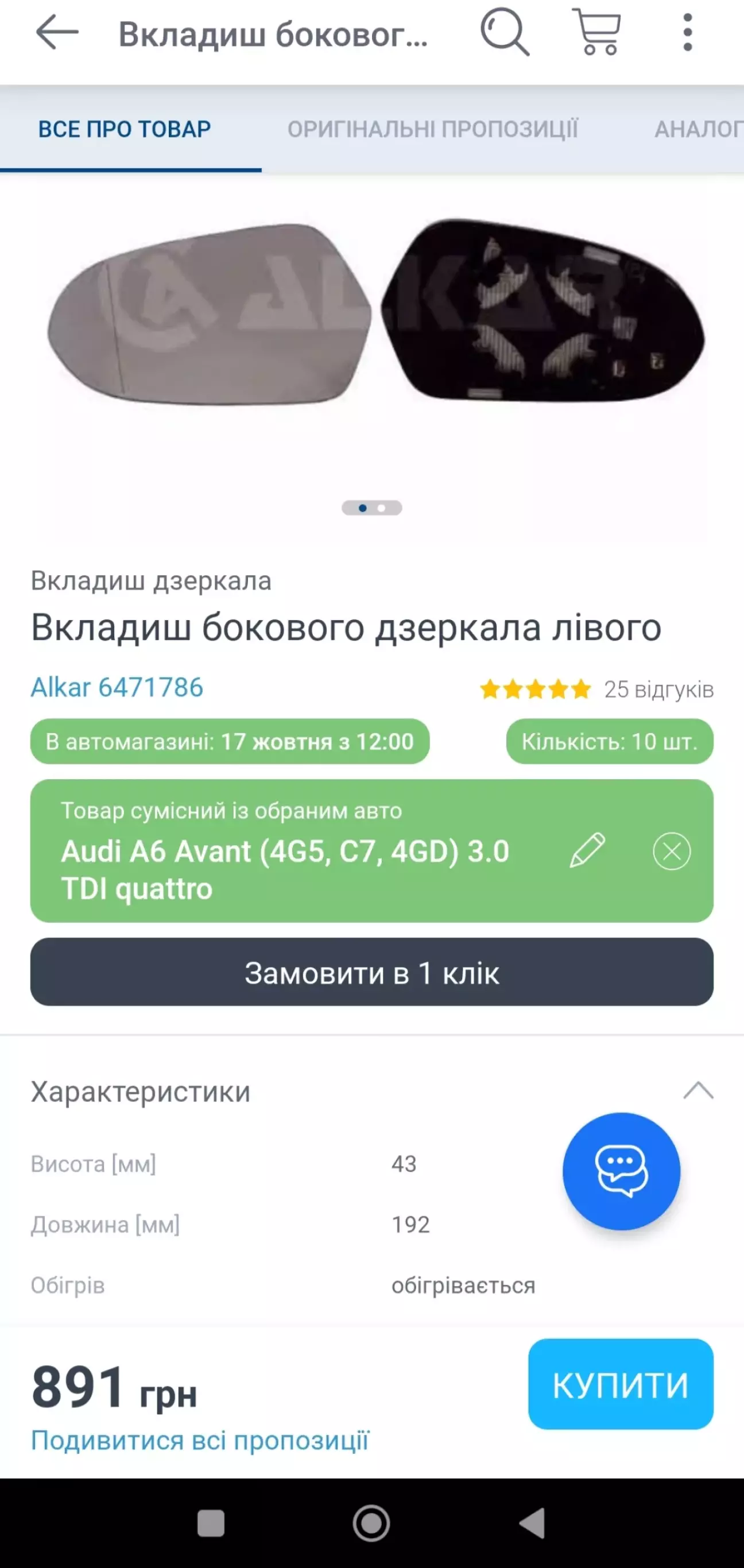Open the search magnifier icon
The width and height of the screenshot is (744, 1568).
[504, 32]
